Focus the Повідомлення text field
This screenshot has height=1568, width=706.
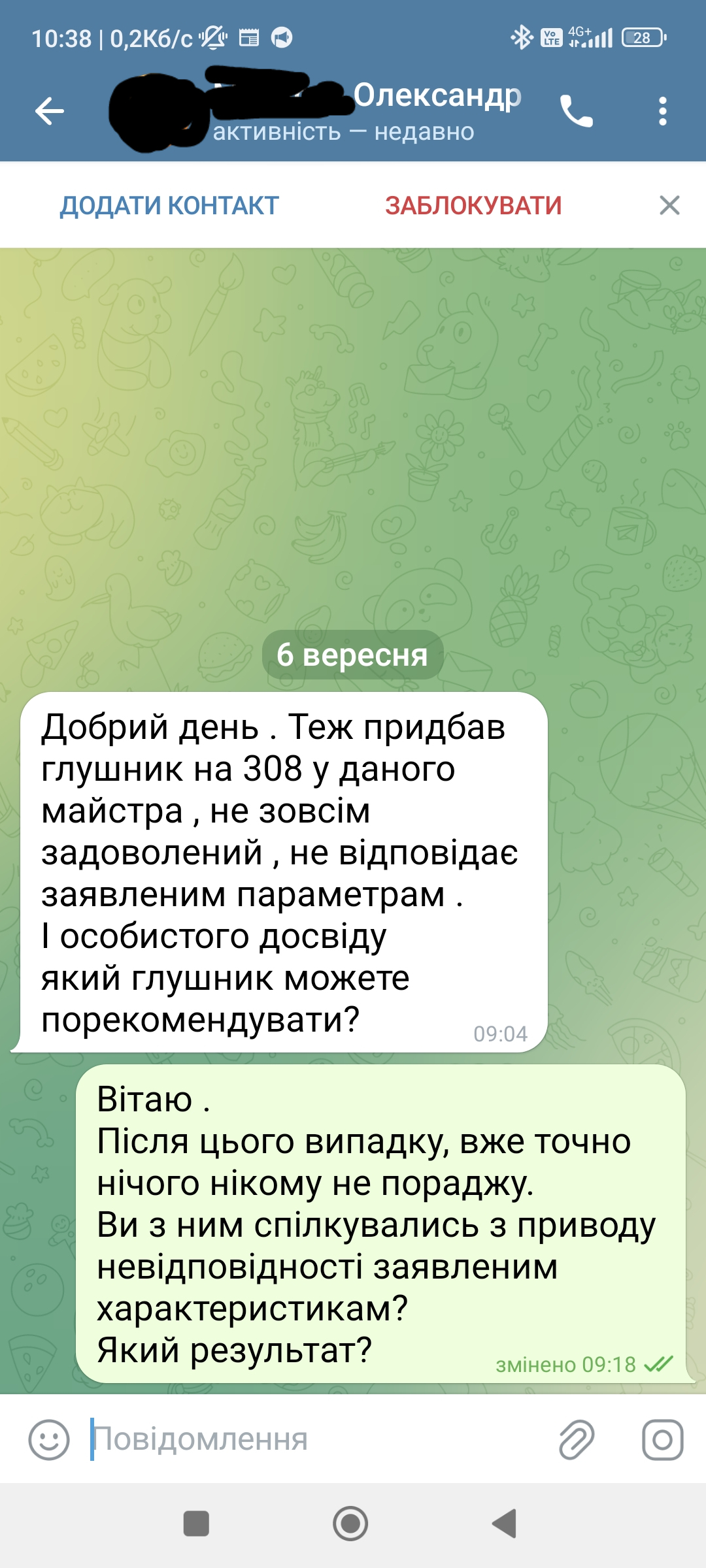tap(314, 1439)
